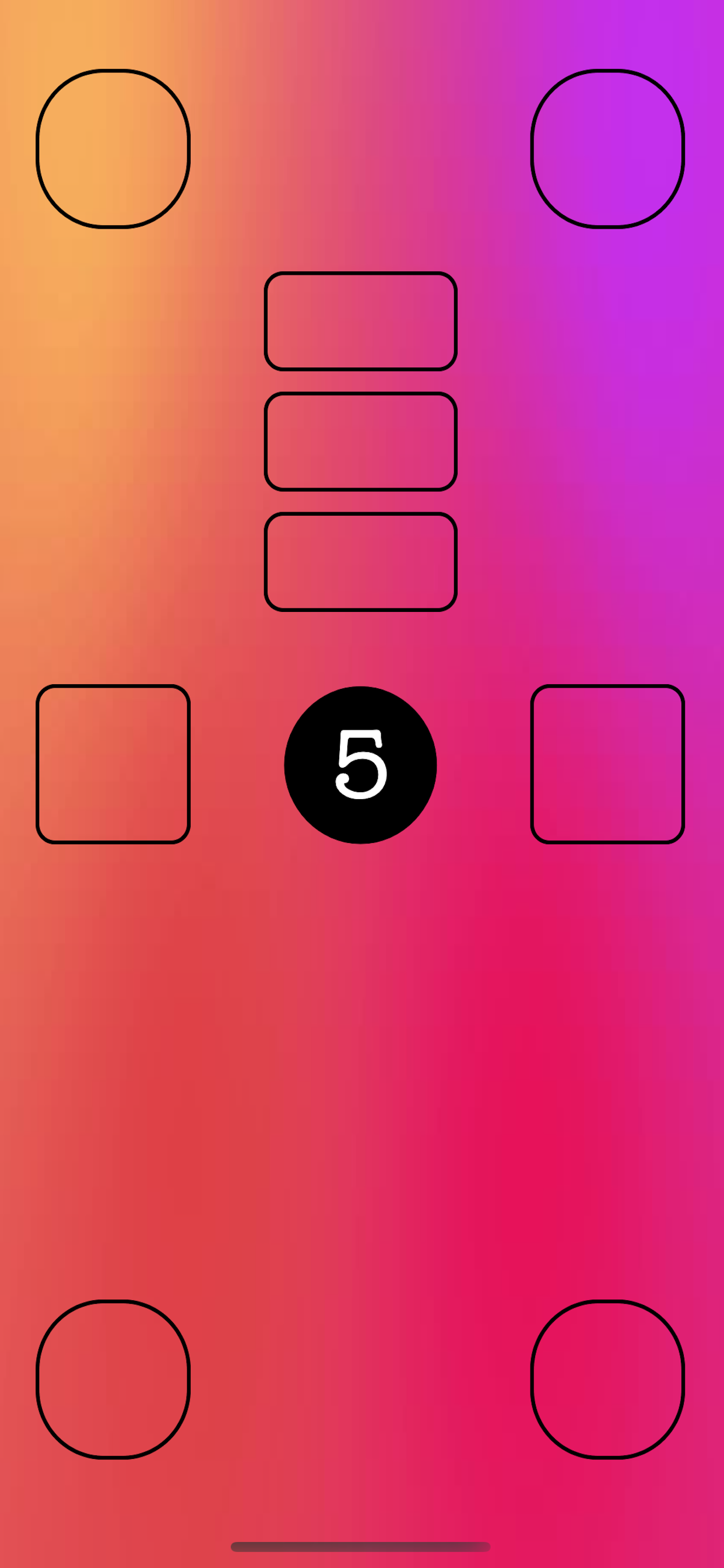Select the middle of three stacked rectangles
The width and height of the screenshot is (724, 1568).
tap(360, 442)
